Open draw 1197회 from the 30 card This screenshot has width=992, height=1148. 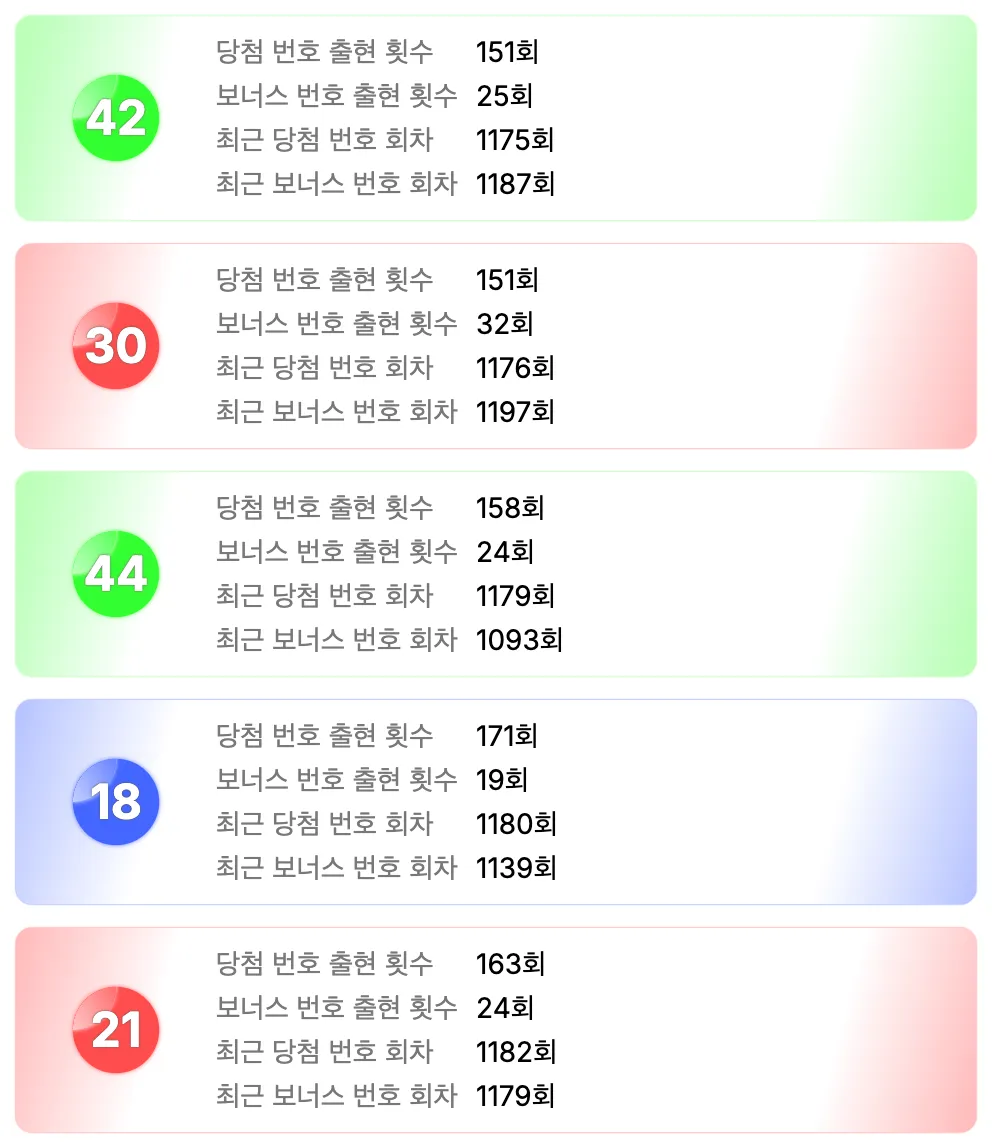pos(516,412)
